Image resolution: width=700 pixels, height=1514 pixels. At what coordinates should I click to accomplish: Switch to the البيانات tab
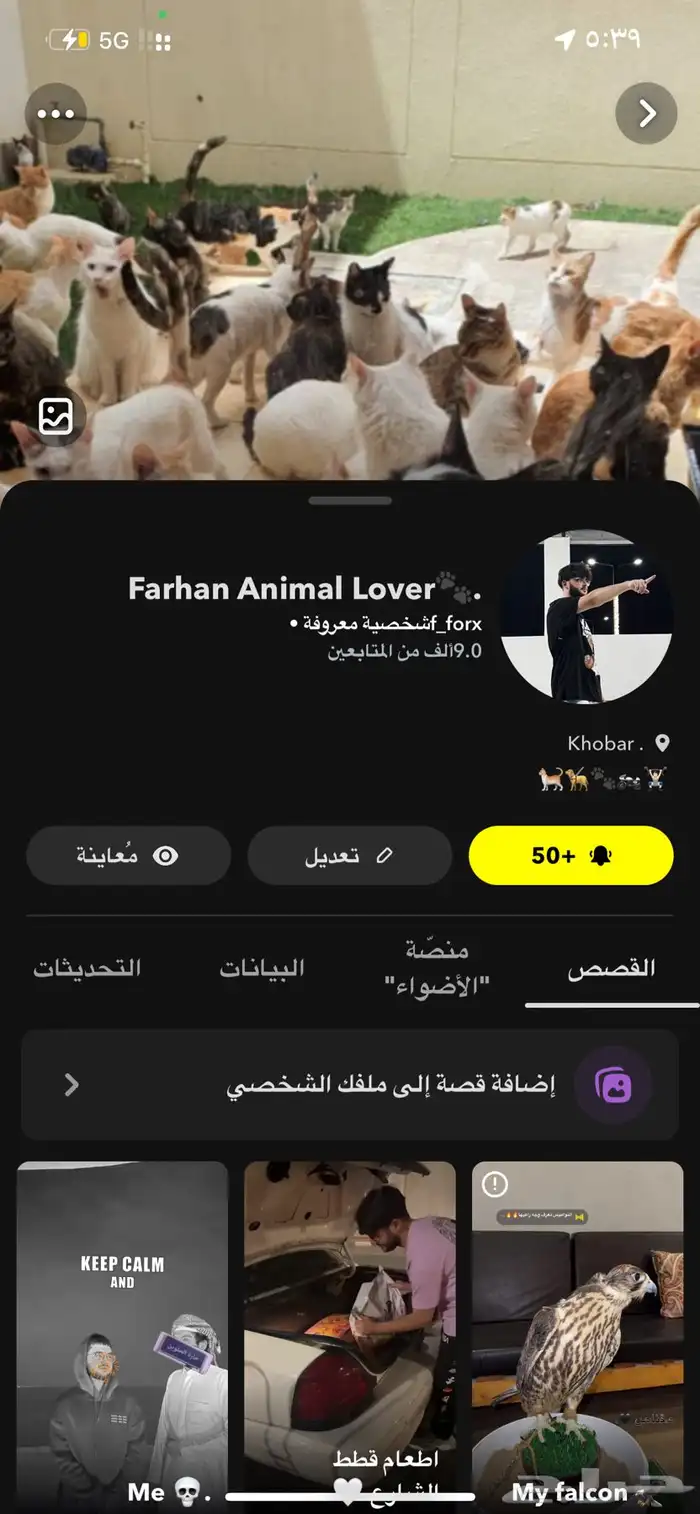[x=262, y=968]
